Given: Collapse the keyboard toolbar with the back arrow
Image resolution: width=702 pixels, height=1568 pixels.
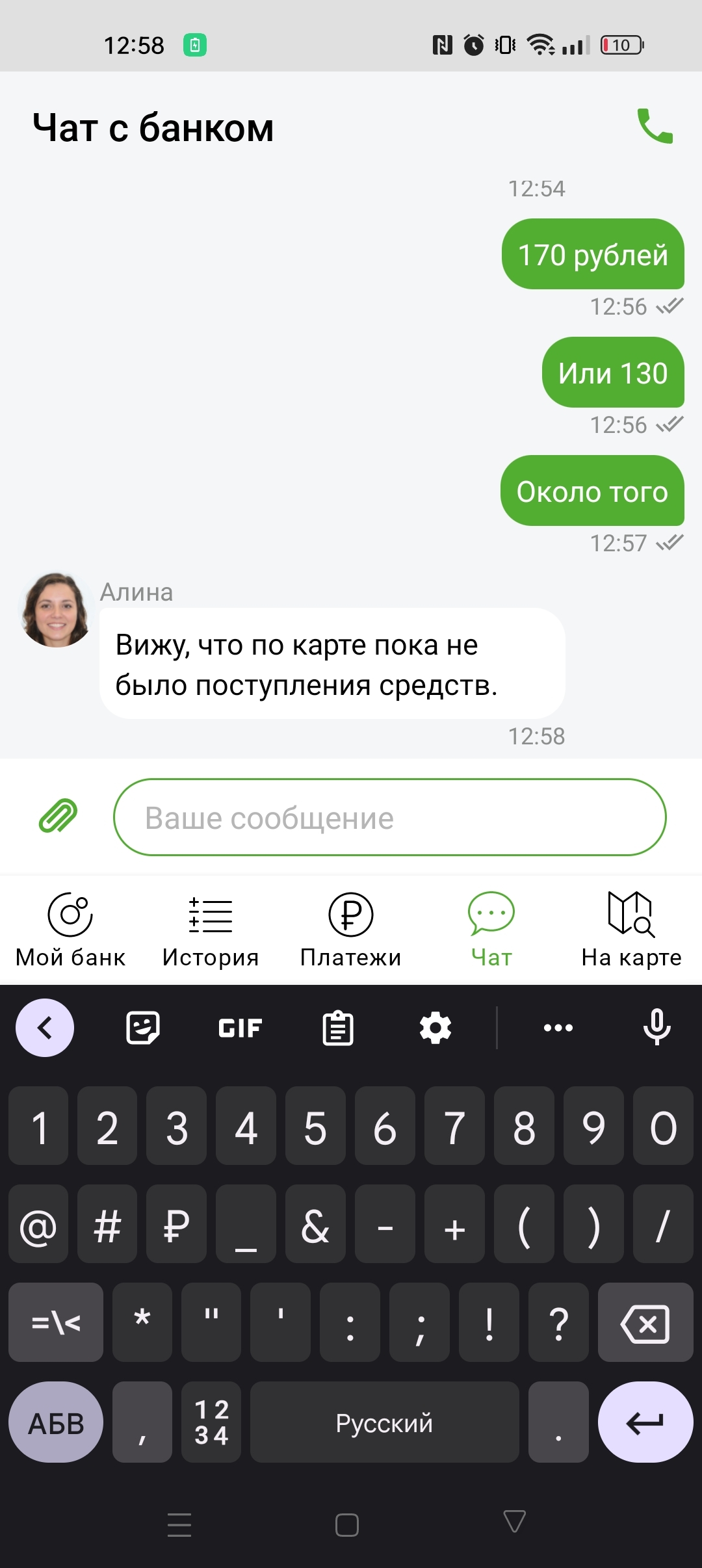Looking at the screenshot, I should click(x=45, y=1028).
